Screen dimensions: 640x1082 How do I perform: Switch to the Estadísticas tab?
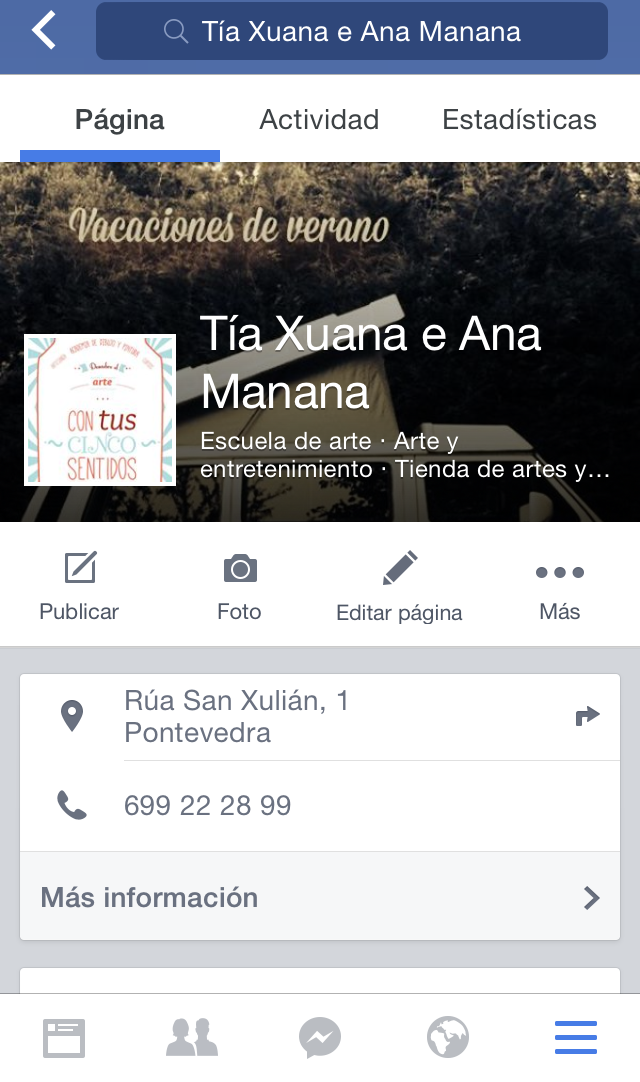[x=519, y=120]
